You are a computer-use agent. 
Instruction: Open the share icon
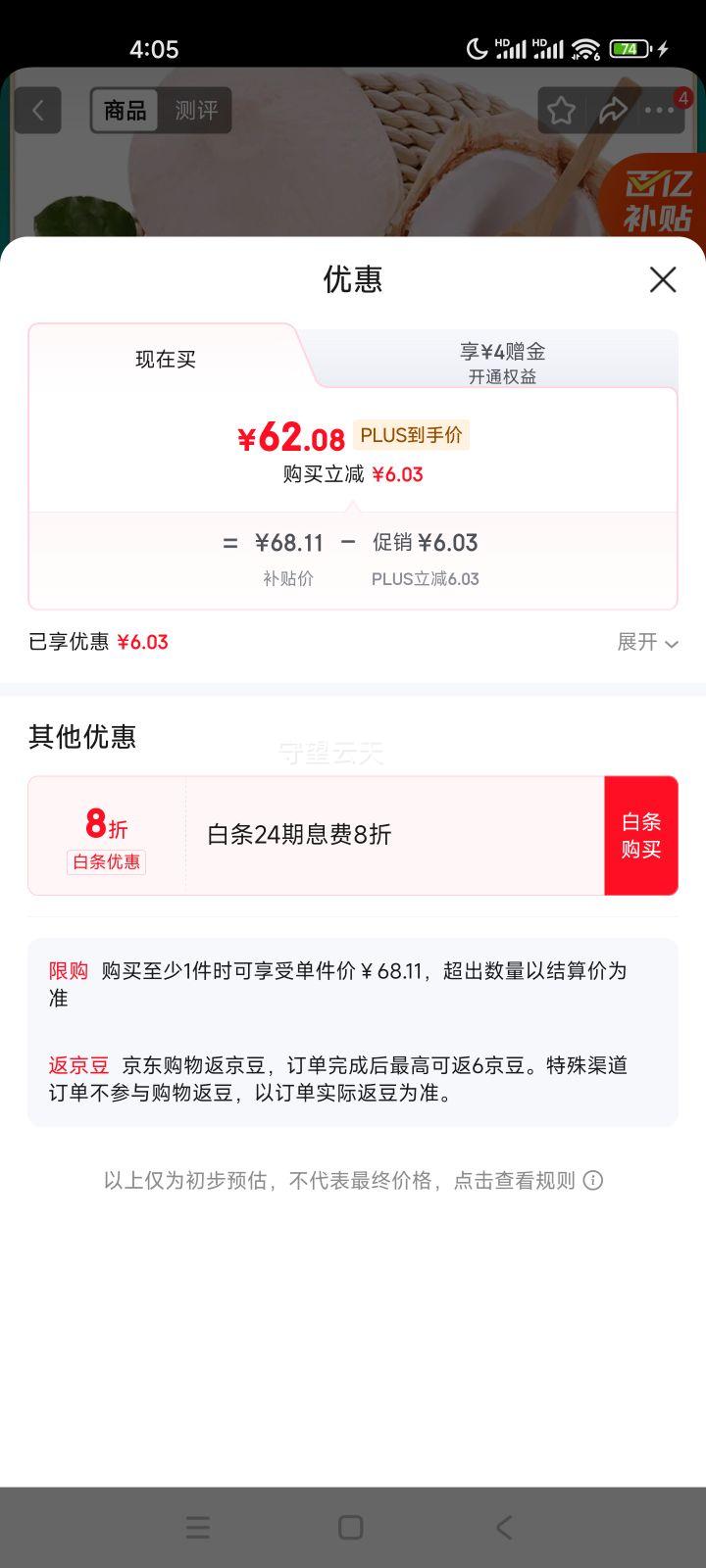coord(614,110)
